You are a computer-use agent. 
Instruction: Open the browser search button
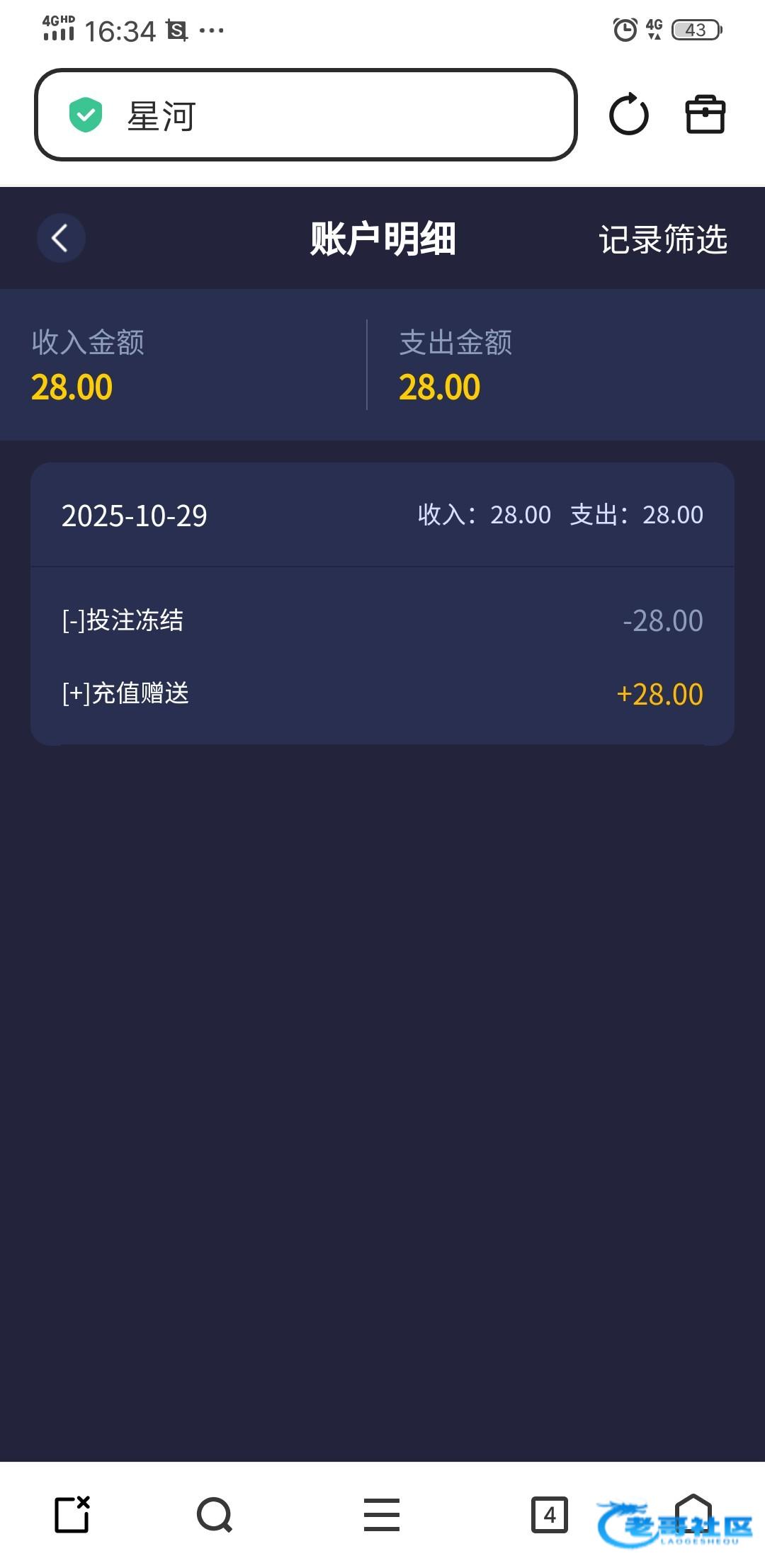[215, 1515]
